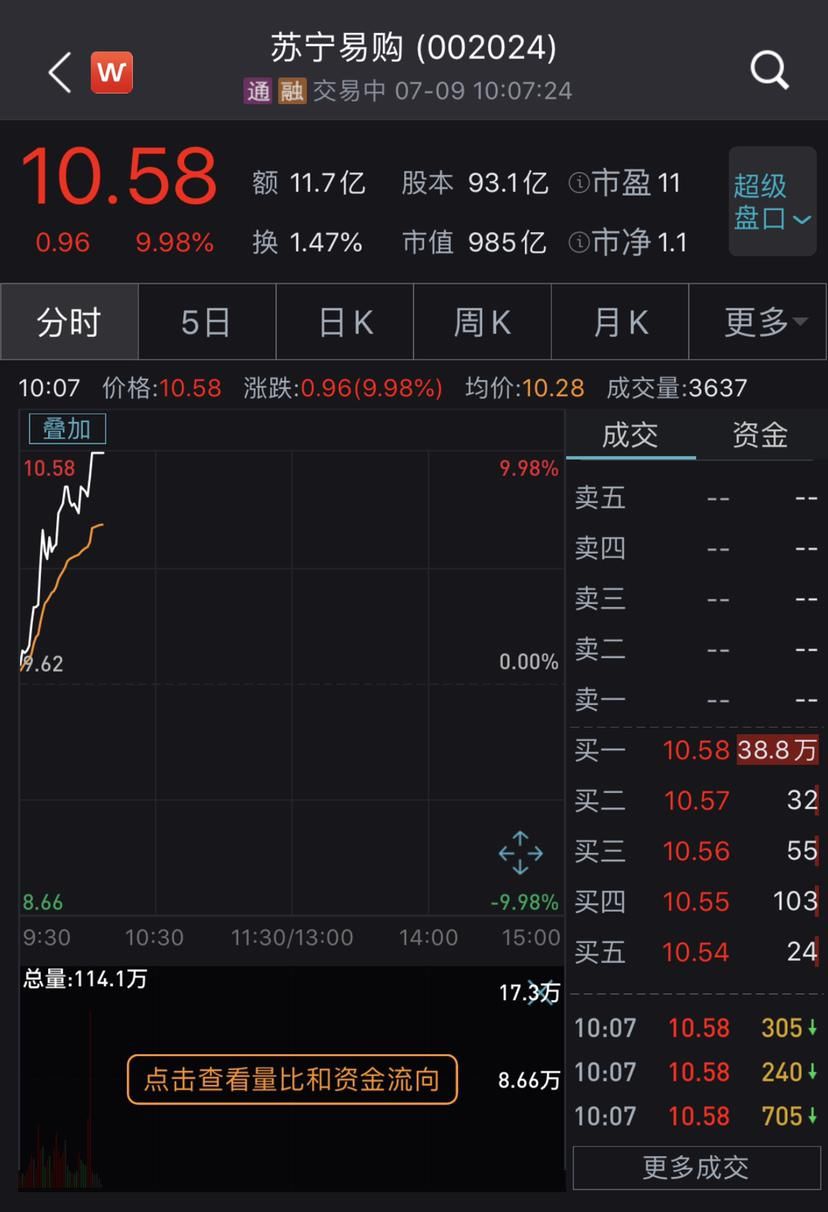The image size is (828, 1212).
Task: Tap the 通 connect badge icon
Action: pyautogui.click(x=259, y=90)
